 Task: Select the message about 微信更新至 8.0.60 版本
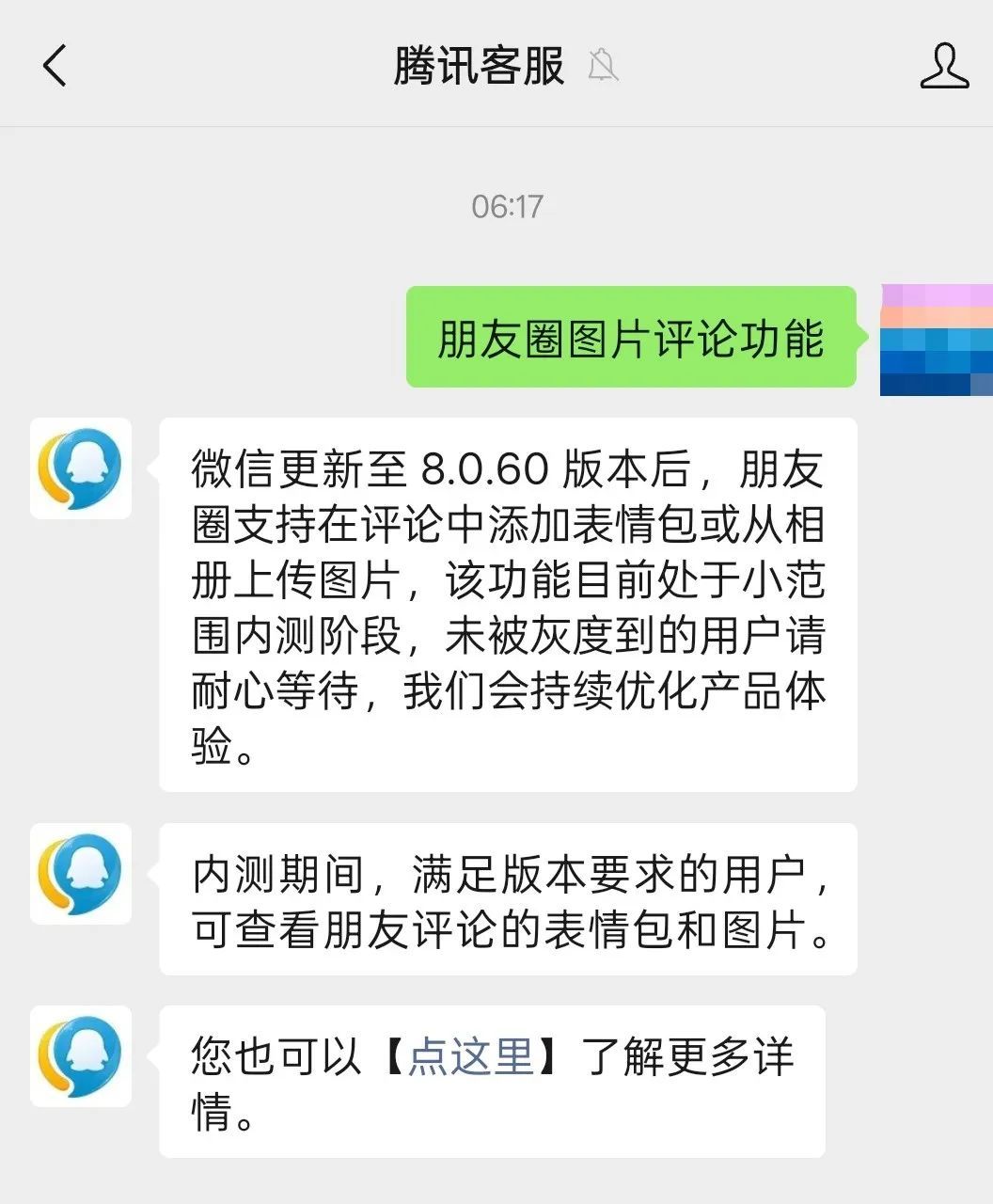coord(508,602)
